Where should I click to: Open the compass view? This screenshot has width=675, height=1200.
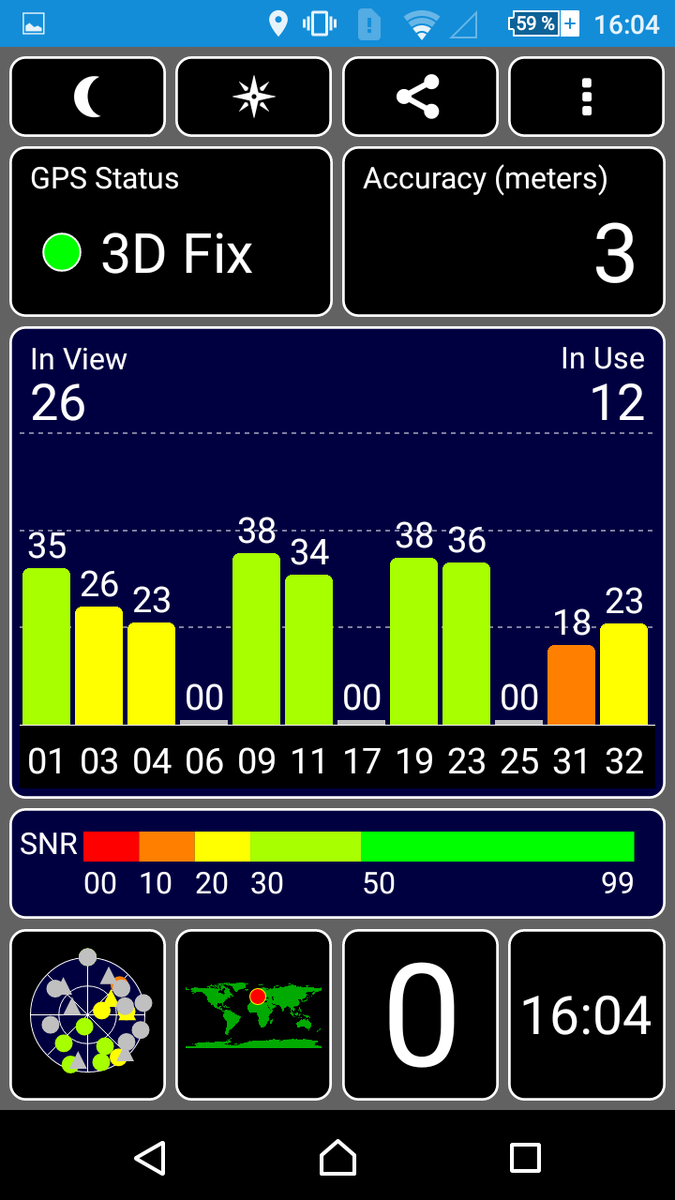tap(254, 97)
